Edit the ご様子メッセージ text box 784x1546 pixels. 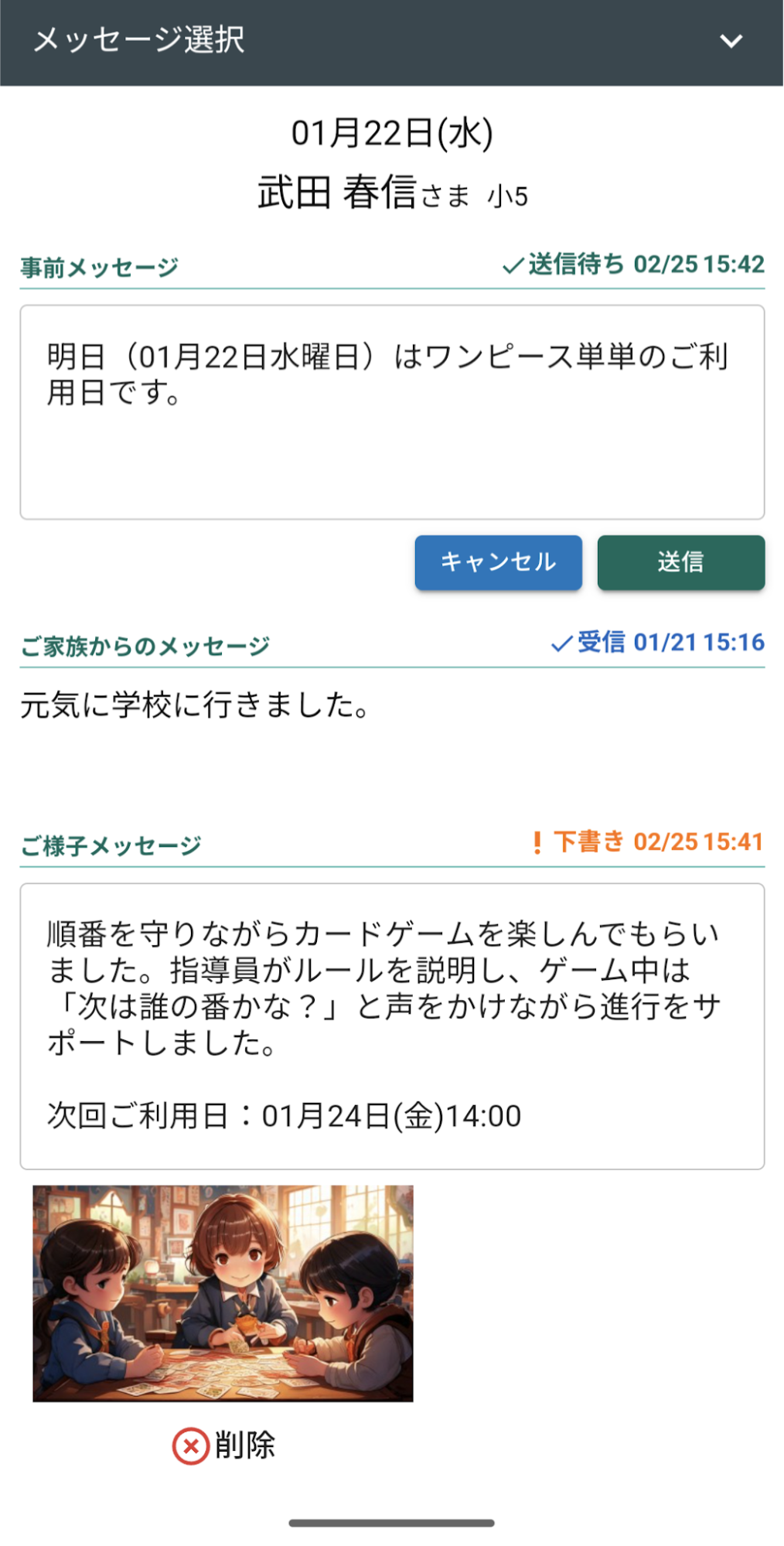pyautogui.click(x=392, y=1026)
